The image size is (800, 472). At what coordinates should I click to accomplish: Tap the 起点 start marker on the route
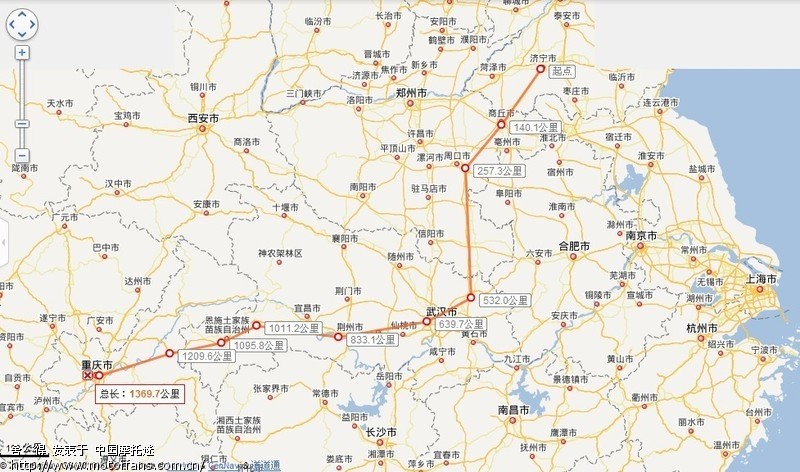(540, 69)
